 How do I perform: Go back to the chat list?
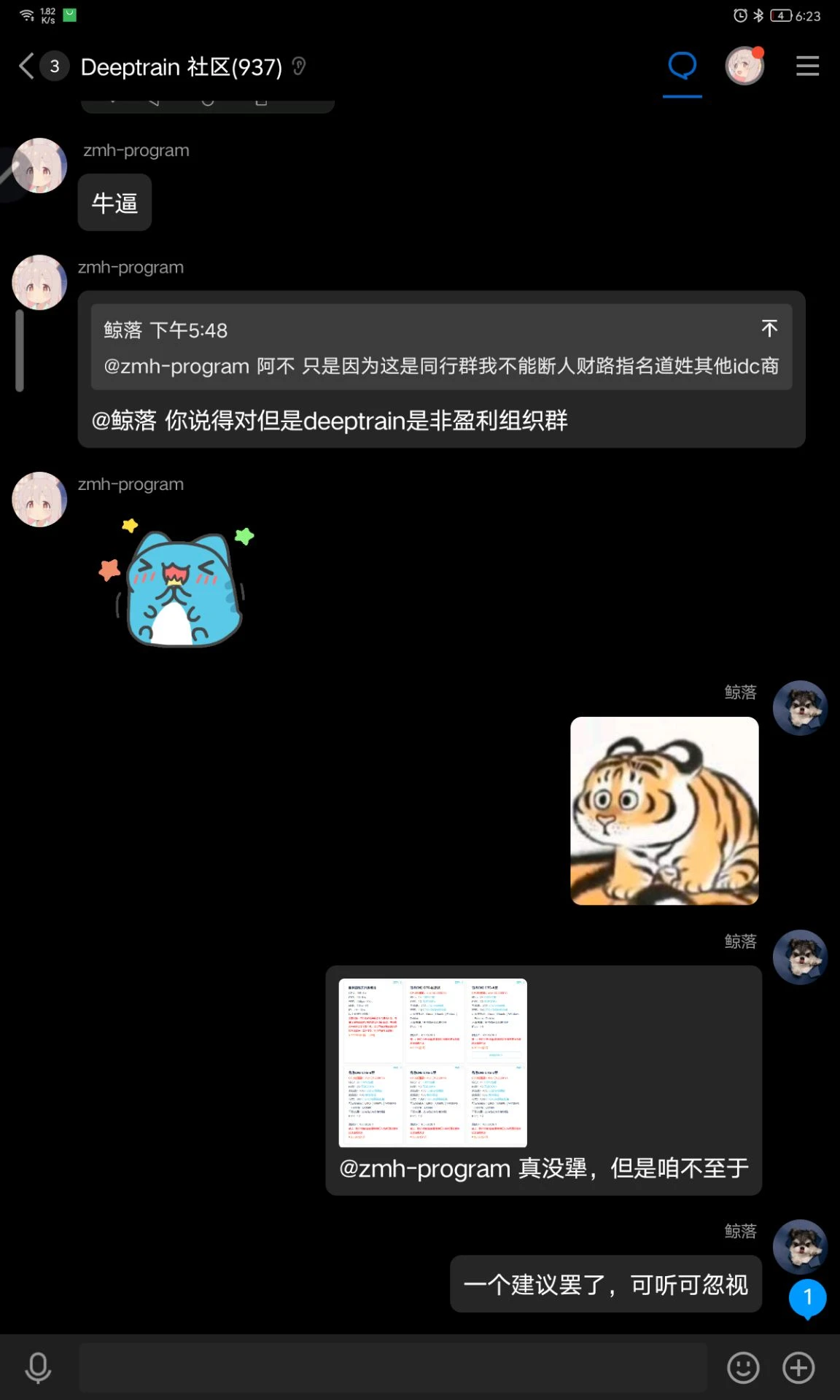pyautogui.click(x=26, y=66)
